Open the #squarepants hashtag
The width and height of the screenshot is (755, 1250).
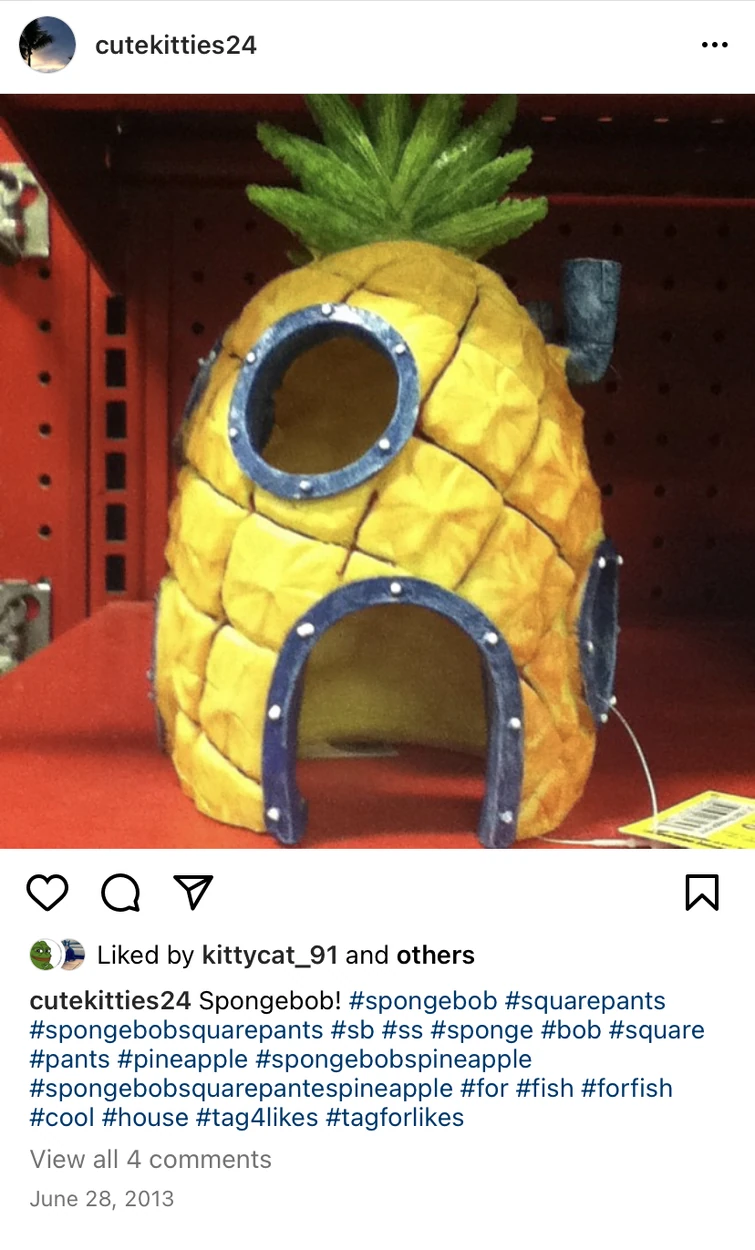click(x=585, y=1001)
